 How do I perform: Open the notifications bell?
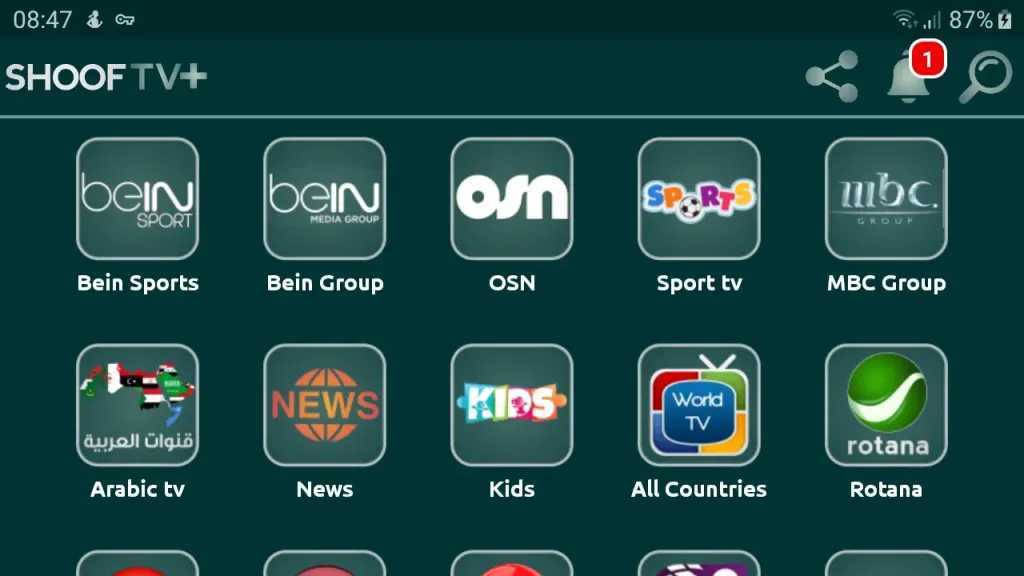tap(908, 76)
